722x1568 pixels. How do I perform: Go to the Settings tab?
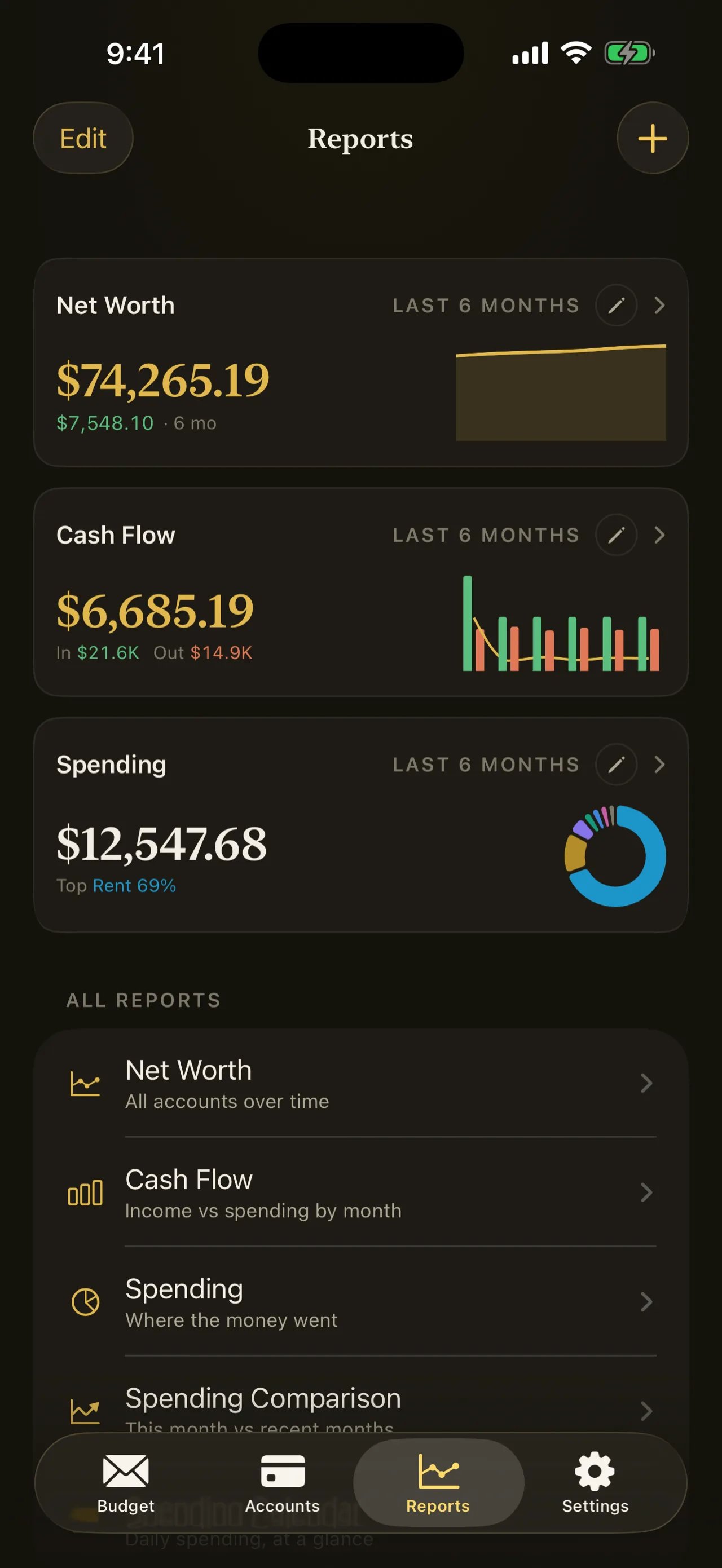[595, 1484]
